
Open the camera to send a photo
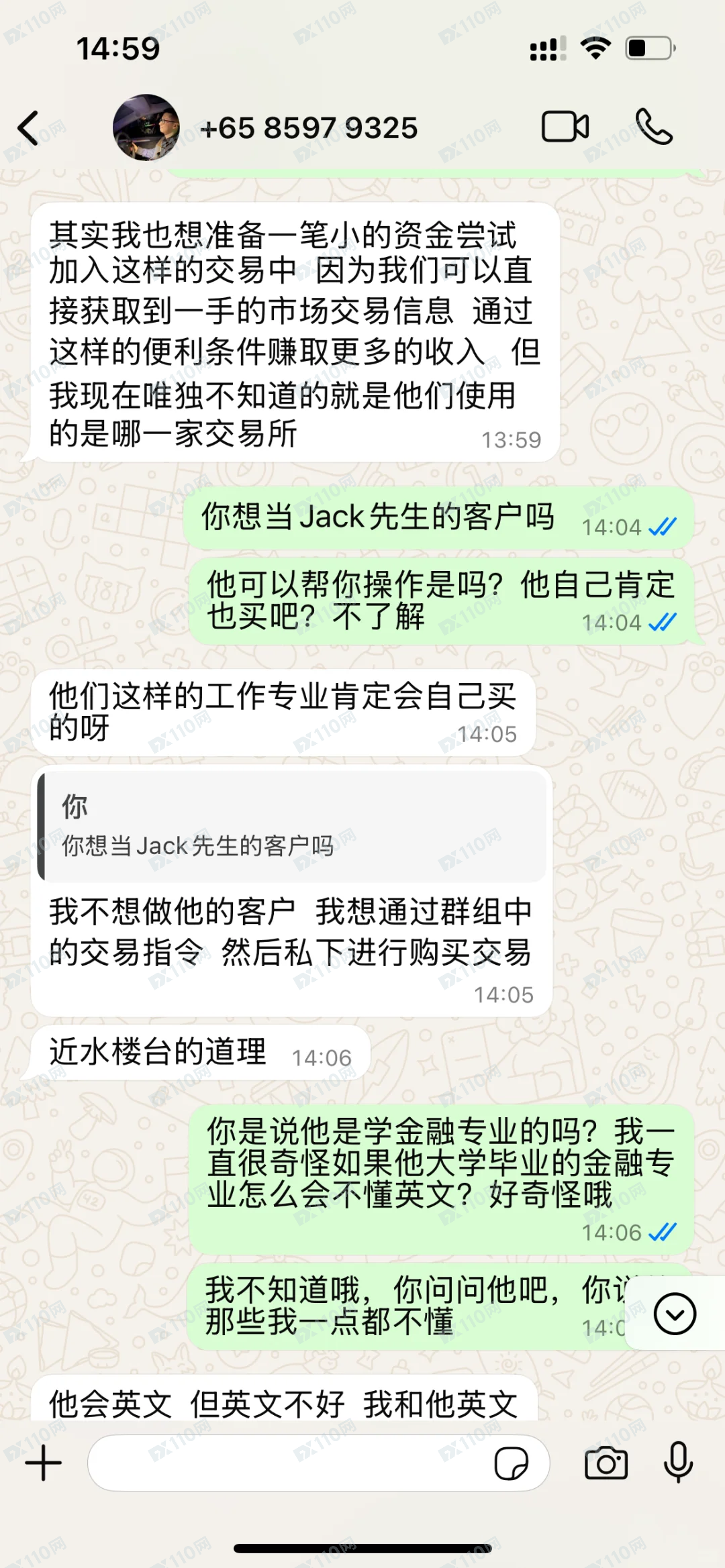[606, 1463]
